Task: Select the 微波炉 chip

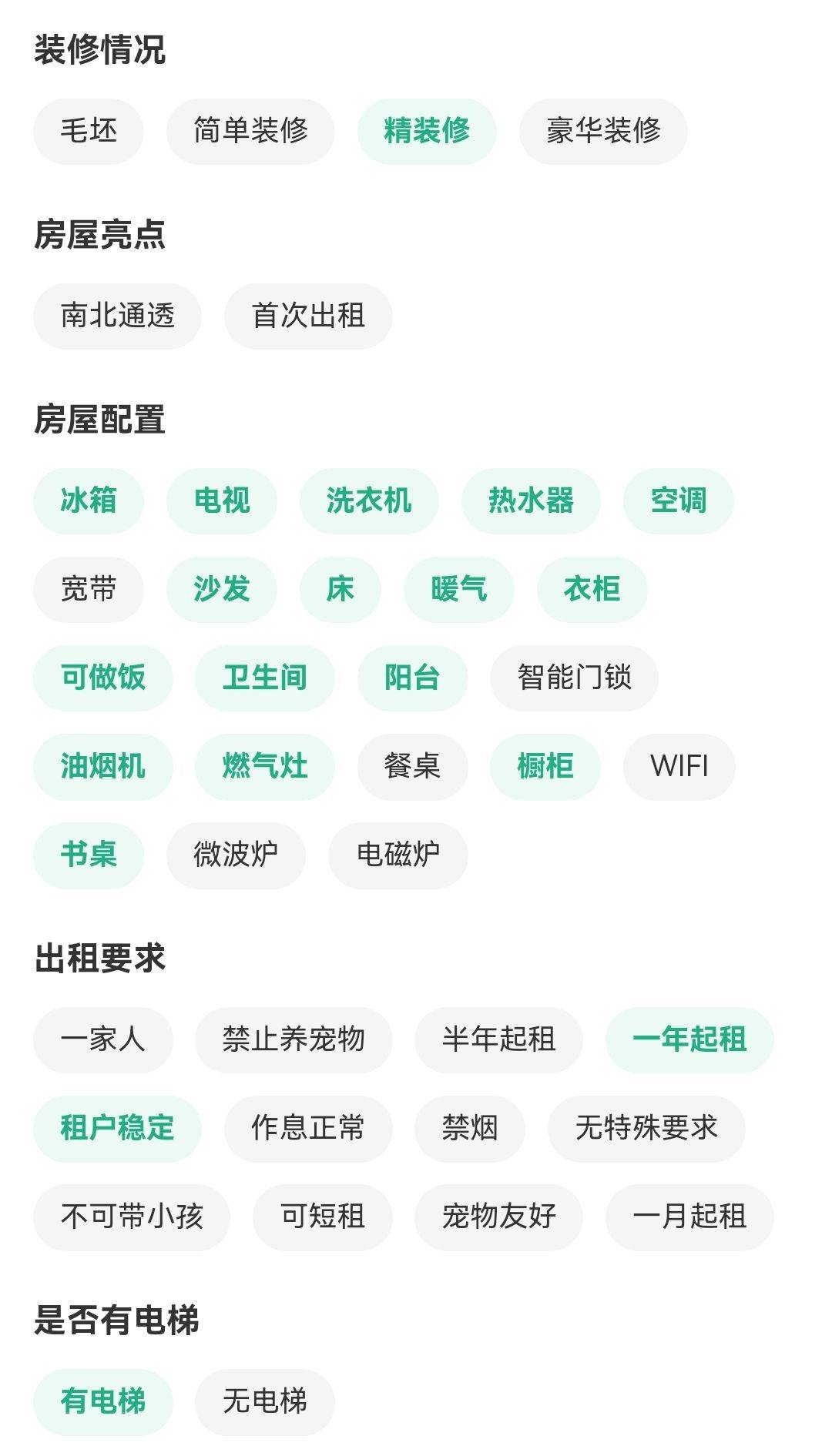Action: click(x=236, y=855)
